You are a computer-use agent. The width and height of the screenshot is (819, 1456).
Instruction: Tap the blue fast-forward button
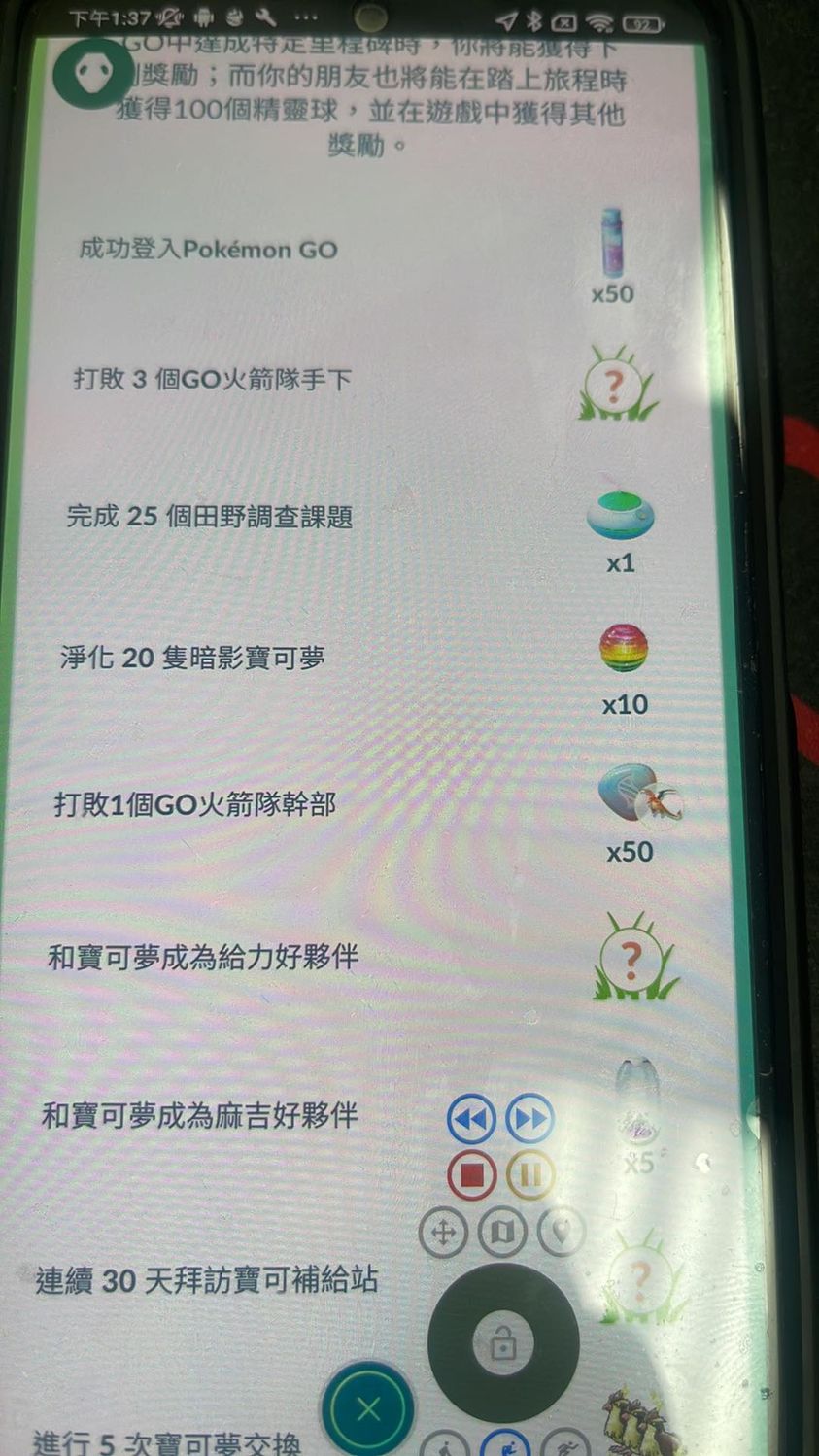pos(529,1120)
